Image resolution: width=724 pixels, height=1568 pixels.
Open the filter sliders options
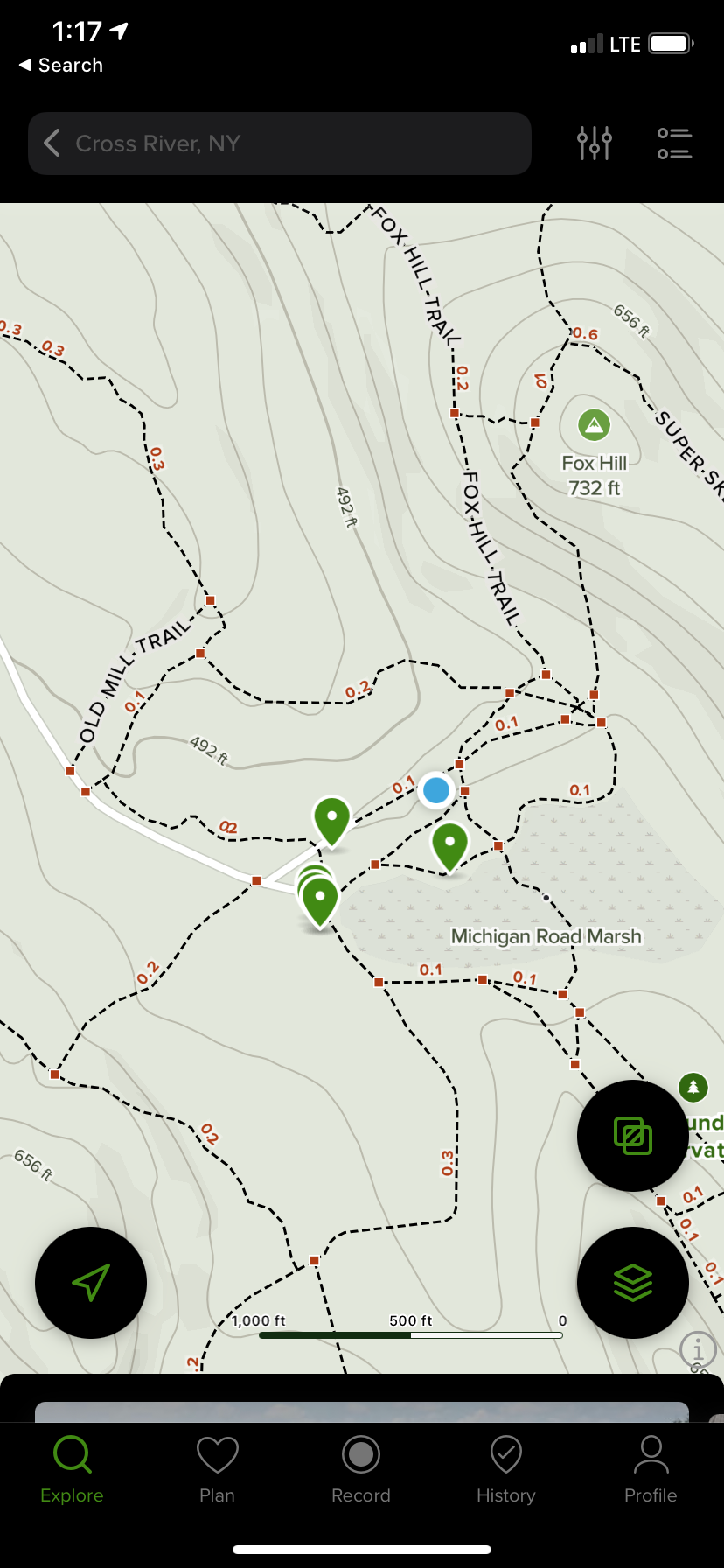(594, 143)
